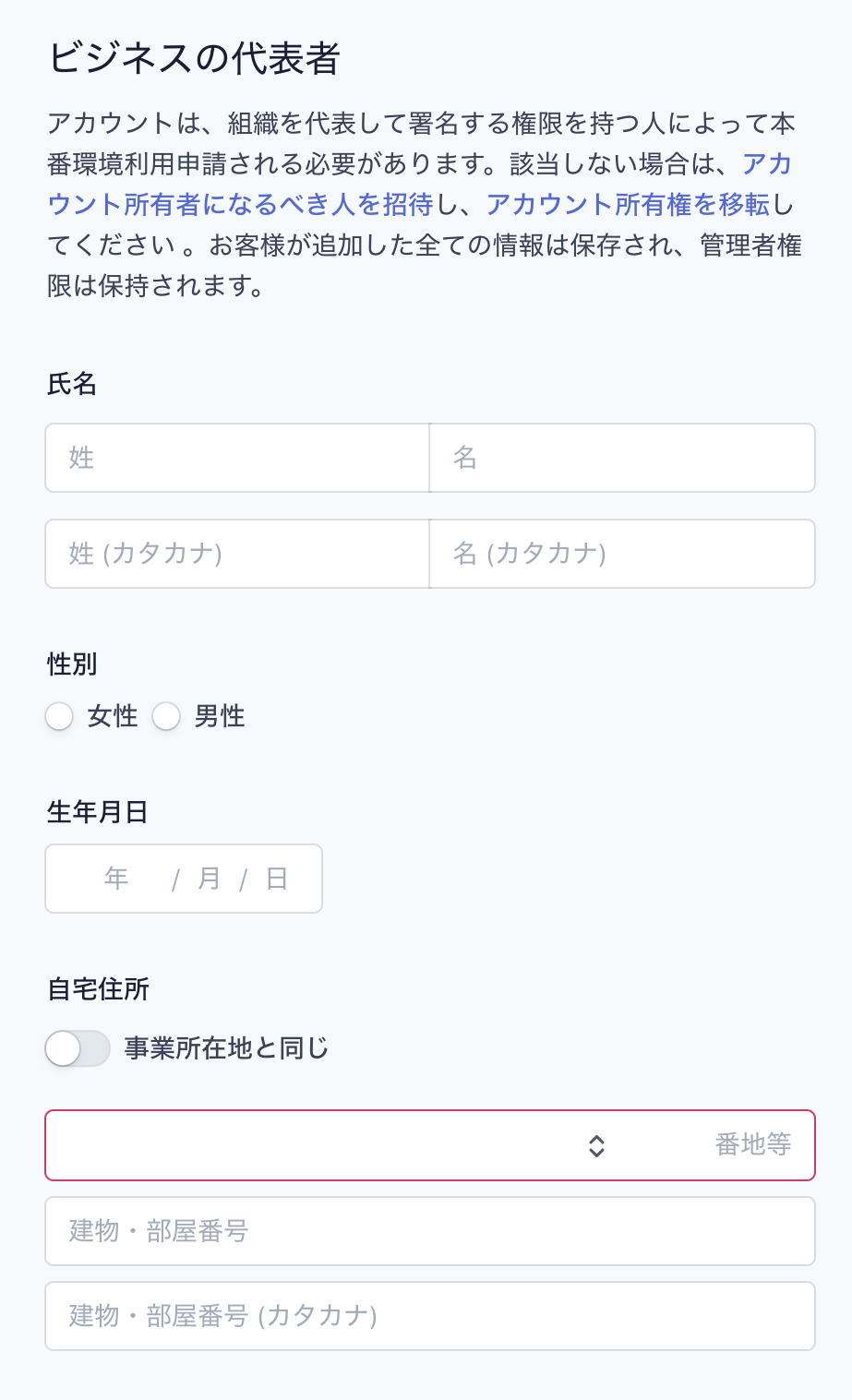Click the knob of the address toggle

(63, 1048)
